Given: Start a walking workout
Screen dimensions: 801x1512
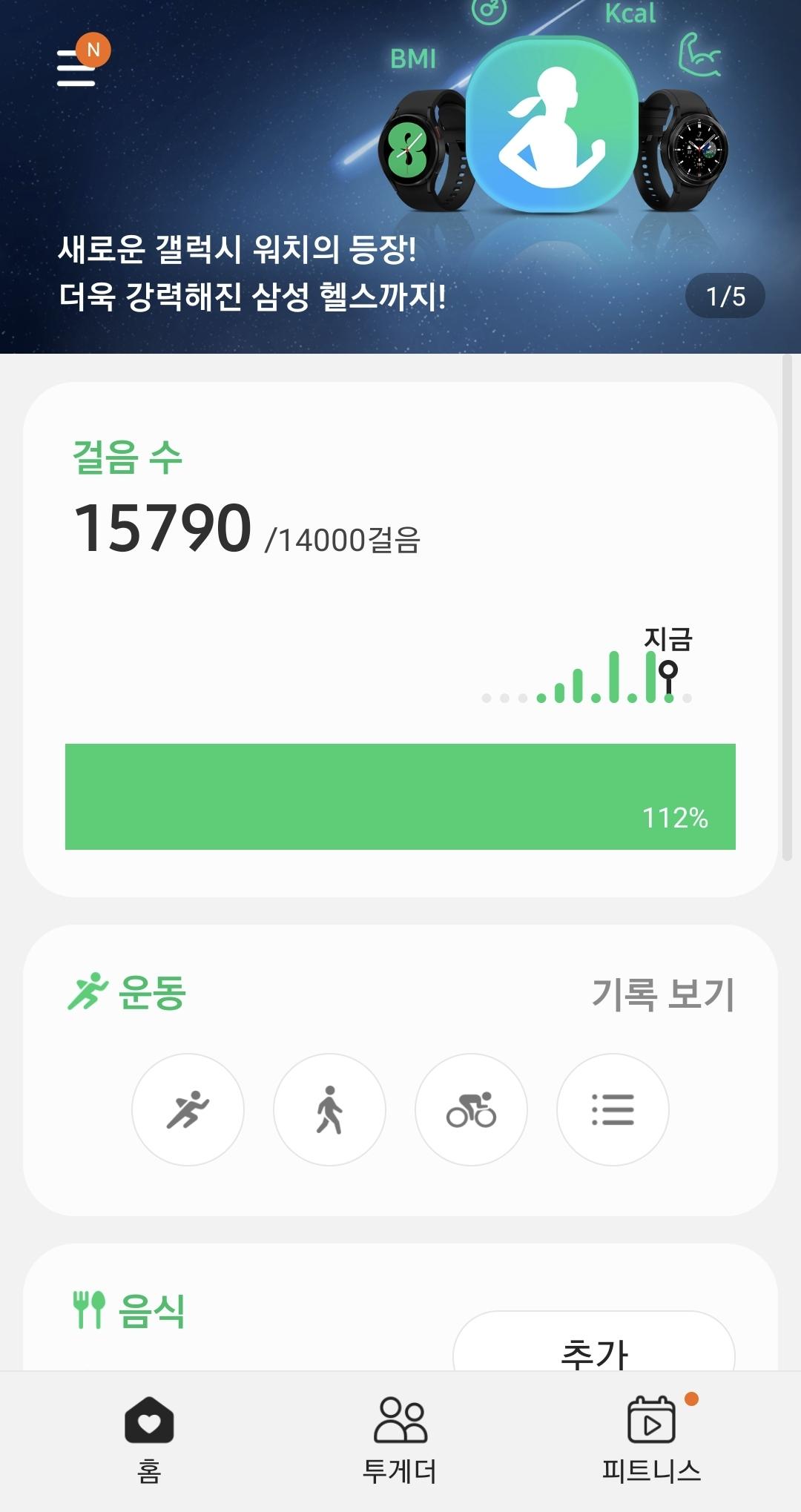Looking at the screenshot, I should (329, 1109).
